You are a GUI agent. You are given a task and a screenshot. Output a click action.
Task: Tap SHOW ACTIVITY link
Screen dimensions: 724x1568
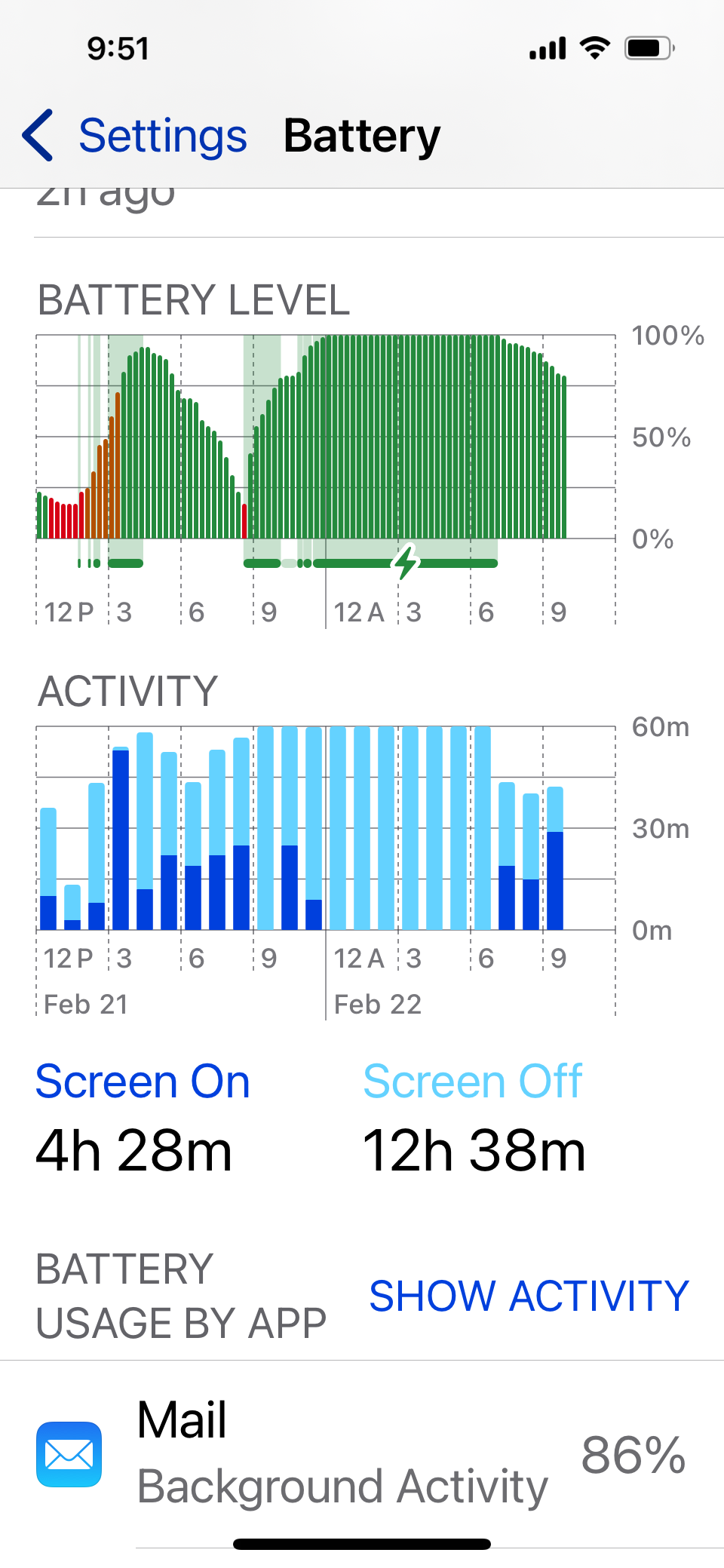tap(529, 1296)
